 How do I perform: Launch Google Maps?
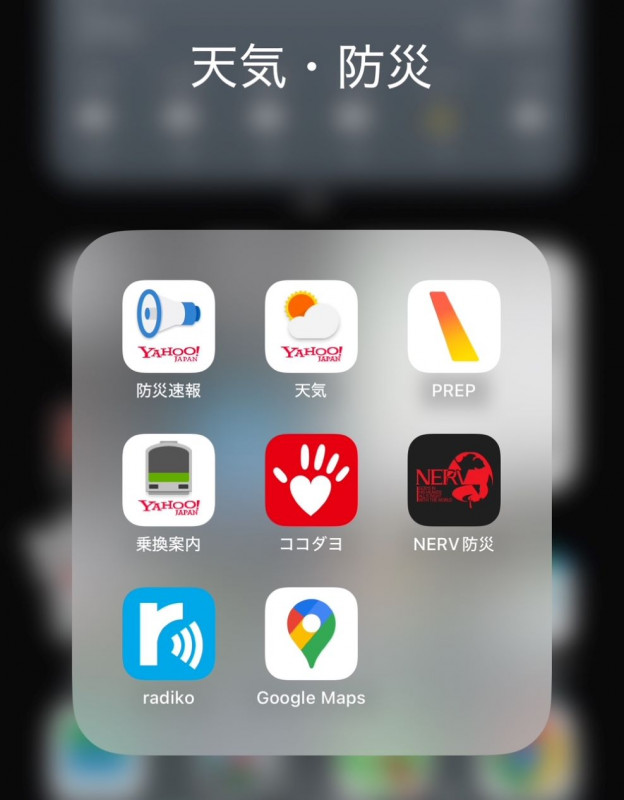(x=311, y=634)
